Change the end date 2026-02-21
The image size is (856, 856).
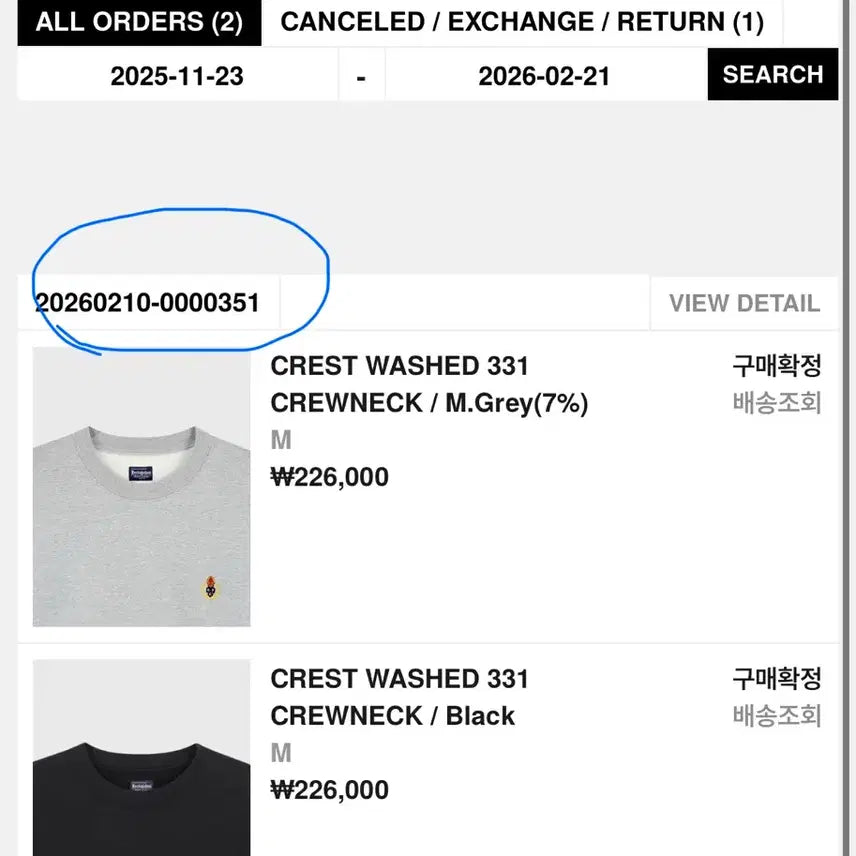click(x=544, y=76)
